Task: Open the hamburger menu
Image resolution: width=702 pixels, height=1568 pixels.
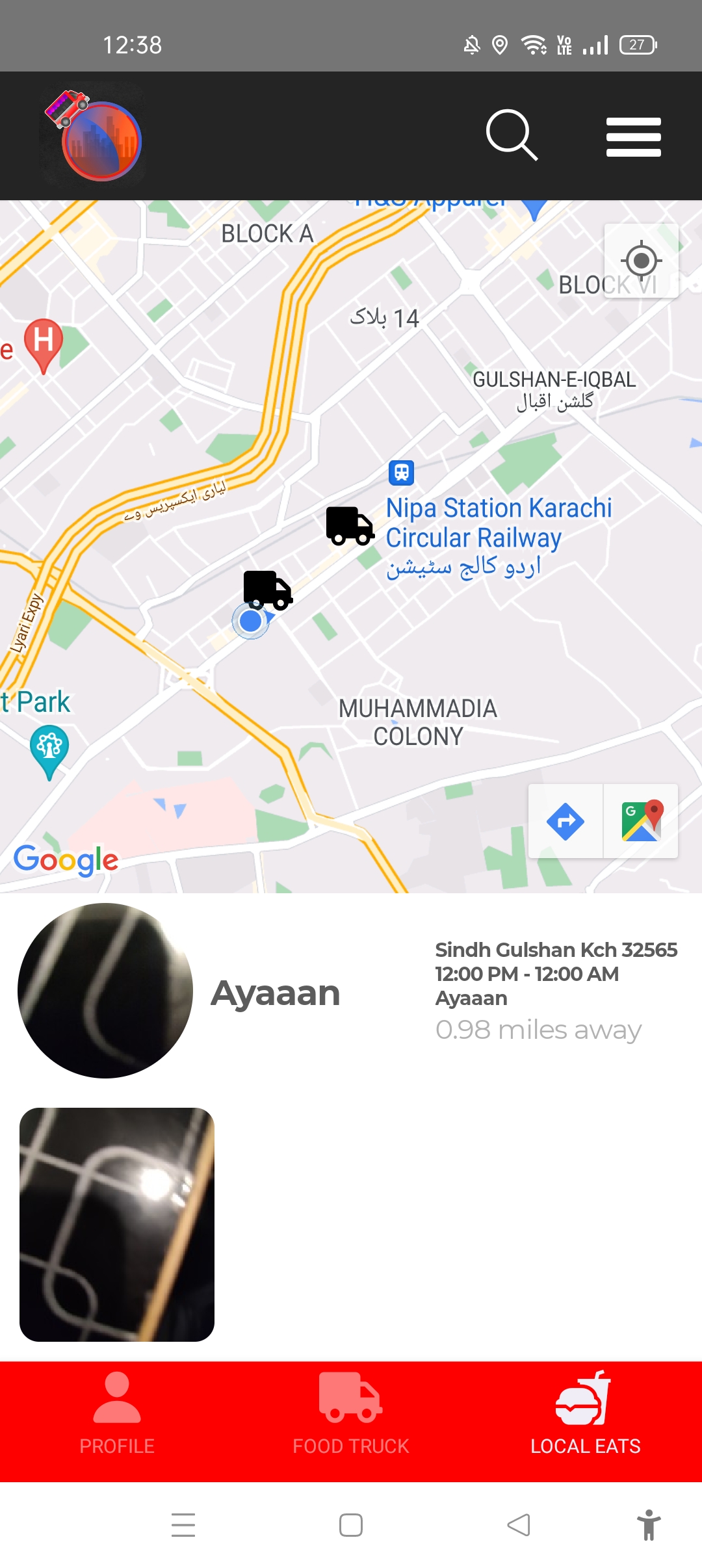Action: (x=633, y=137)
